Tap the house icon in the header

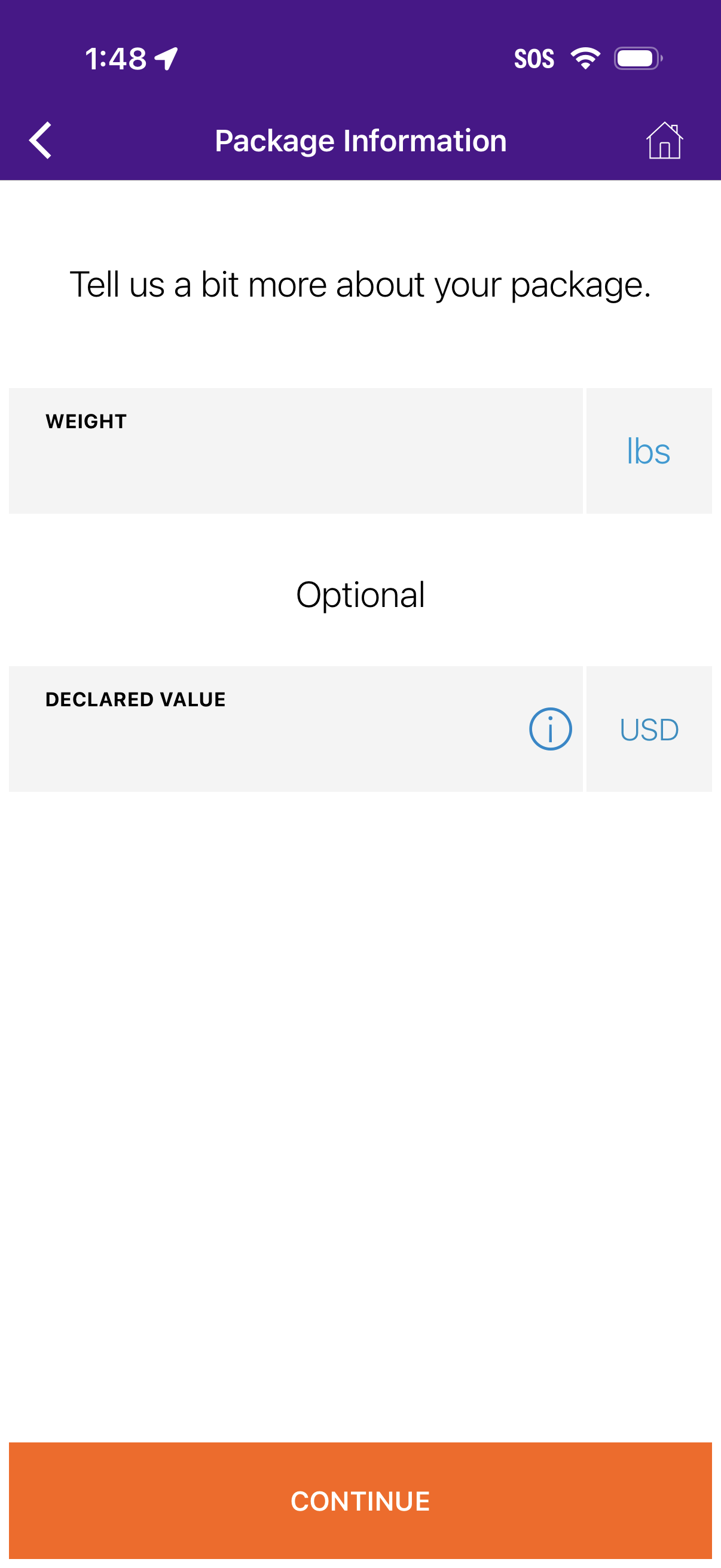click(664, 139)
